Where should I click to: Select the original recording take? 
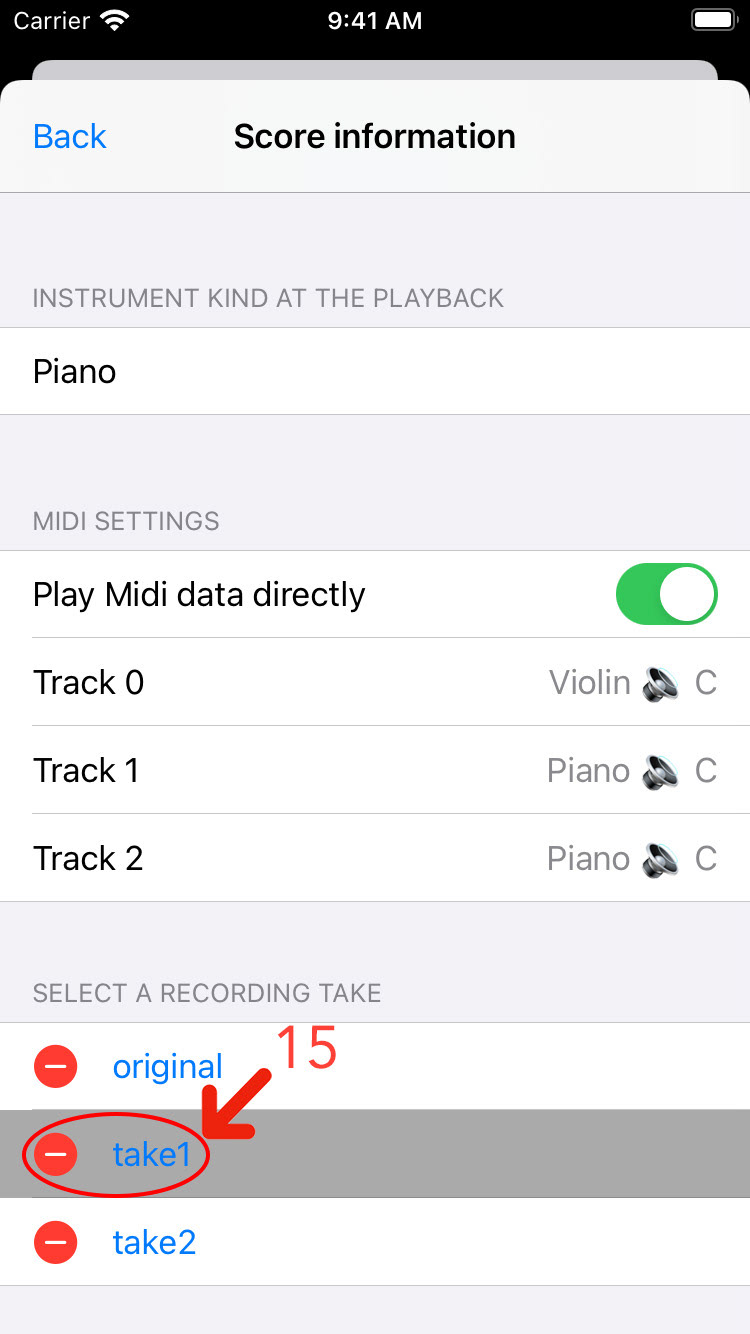(x=167, y=1066)
